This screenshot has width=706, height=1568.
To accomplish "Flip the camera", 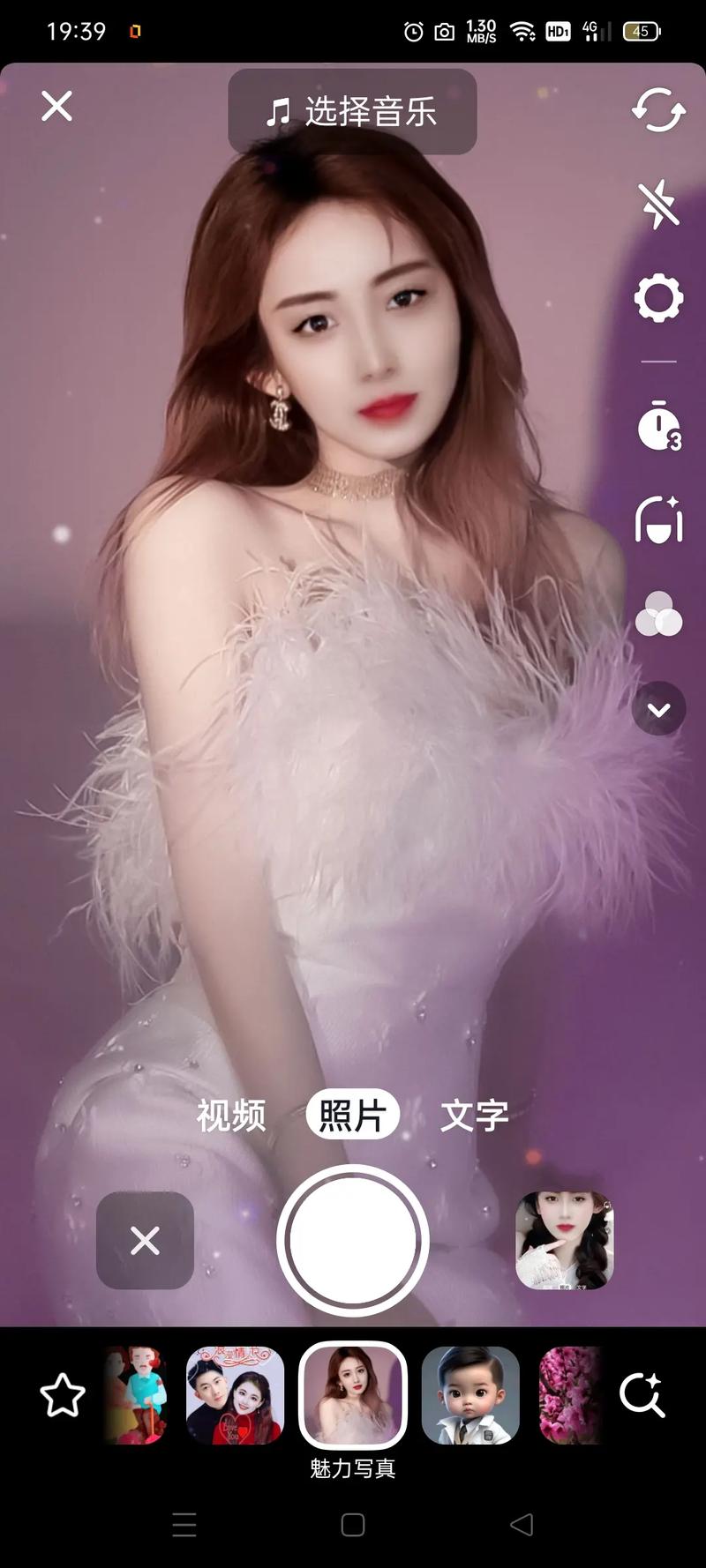I will pyautogui.click(x=658, y=111).
